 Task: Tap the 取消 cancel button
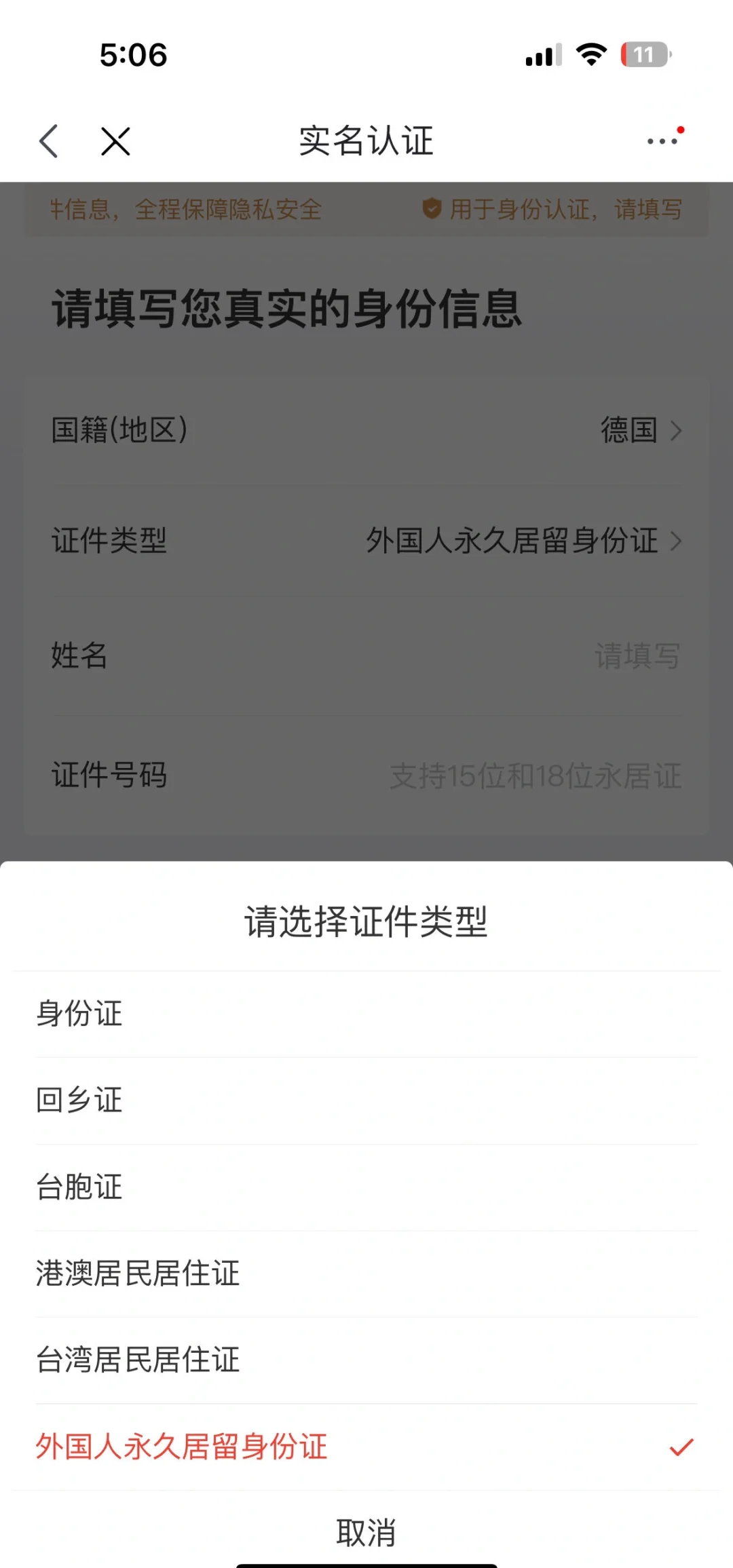click(x=366, y=1531)
